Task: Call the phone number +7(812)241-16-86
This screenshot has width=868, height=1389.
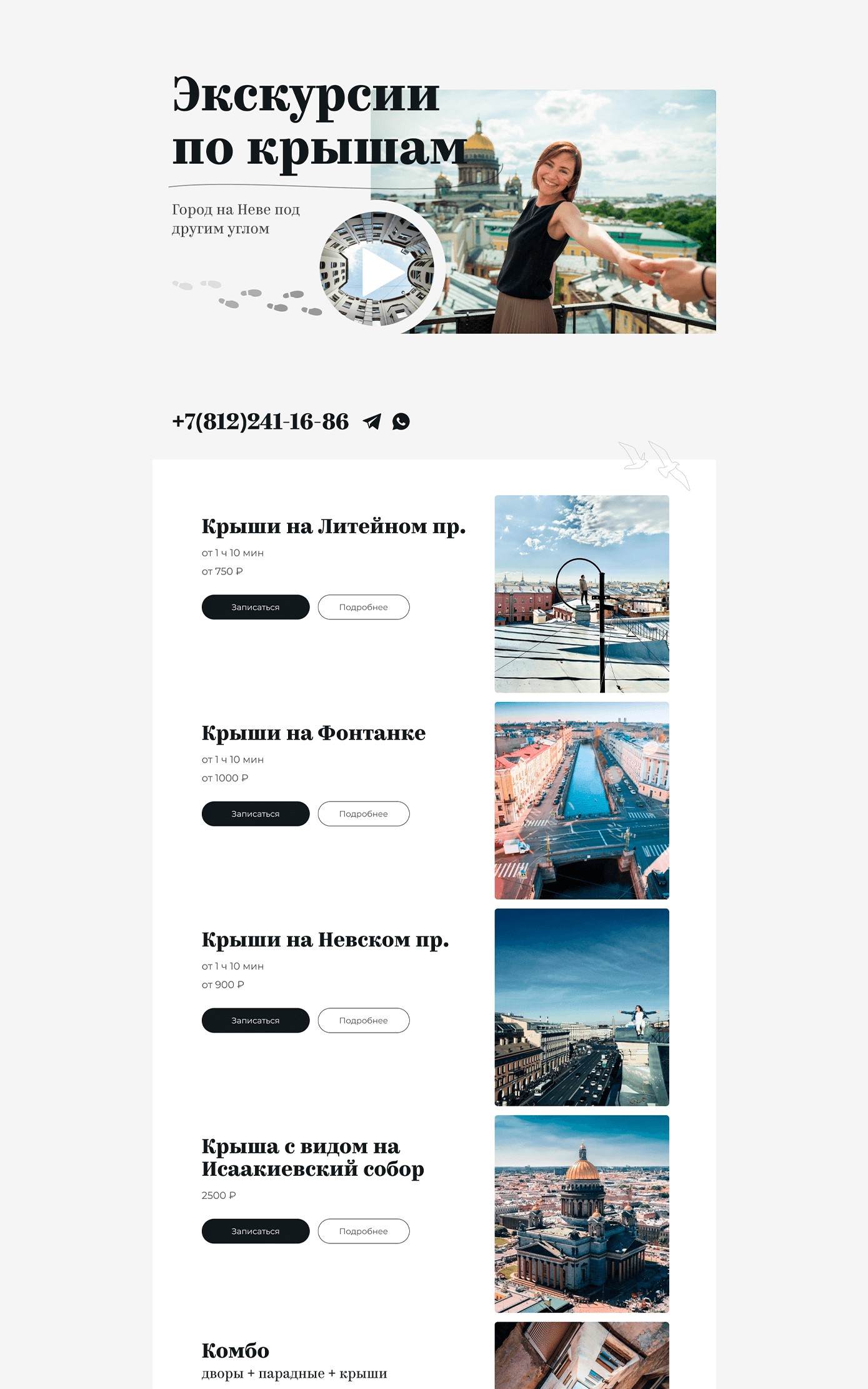Action: 260,422
